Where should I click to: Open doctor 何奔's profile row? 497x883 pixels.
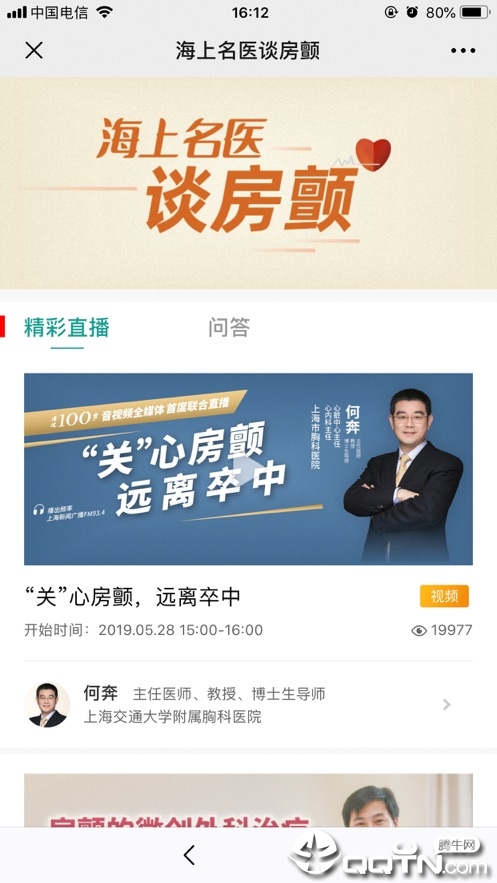point(248,704)
